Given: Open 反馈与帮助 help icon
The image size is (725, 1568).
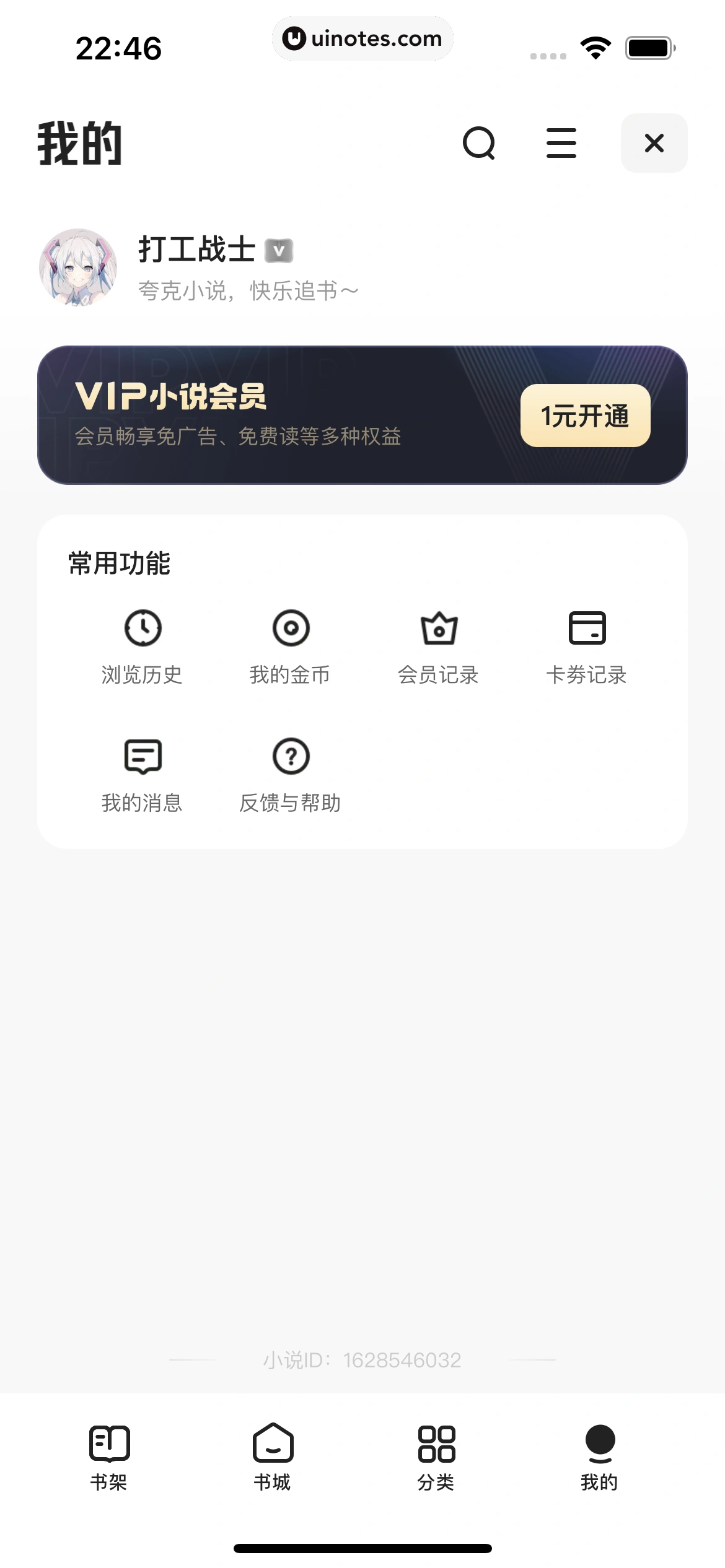Looking at the screenshot, I should tap(291, 757).
